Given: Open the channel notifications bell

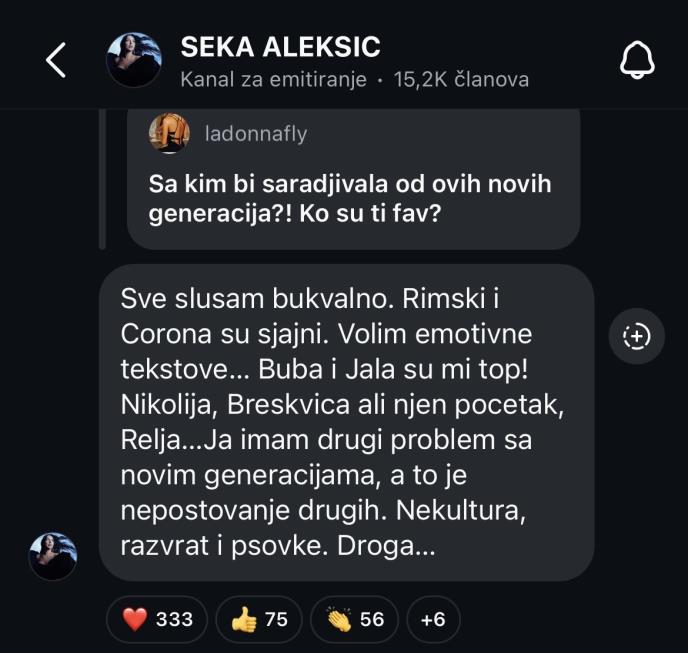Looking at the screenshot, I should click(x=635, y=61).
